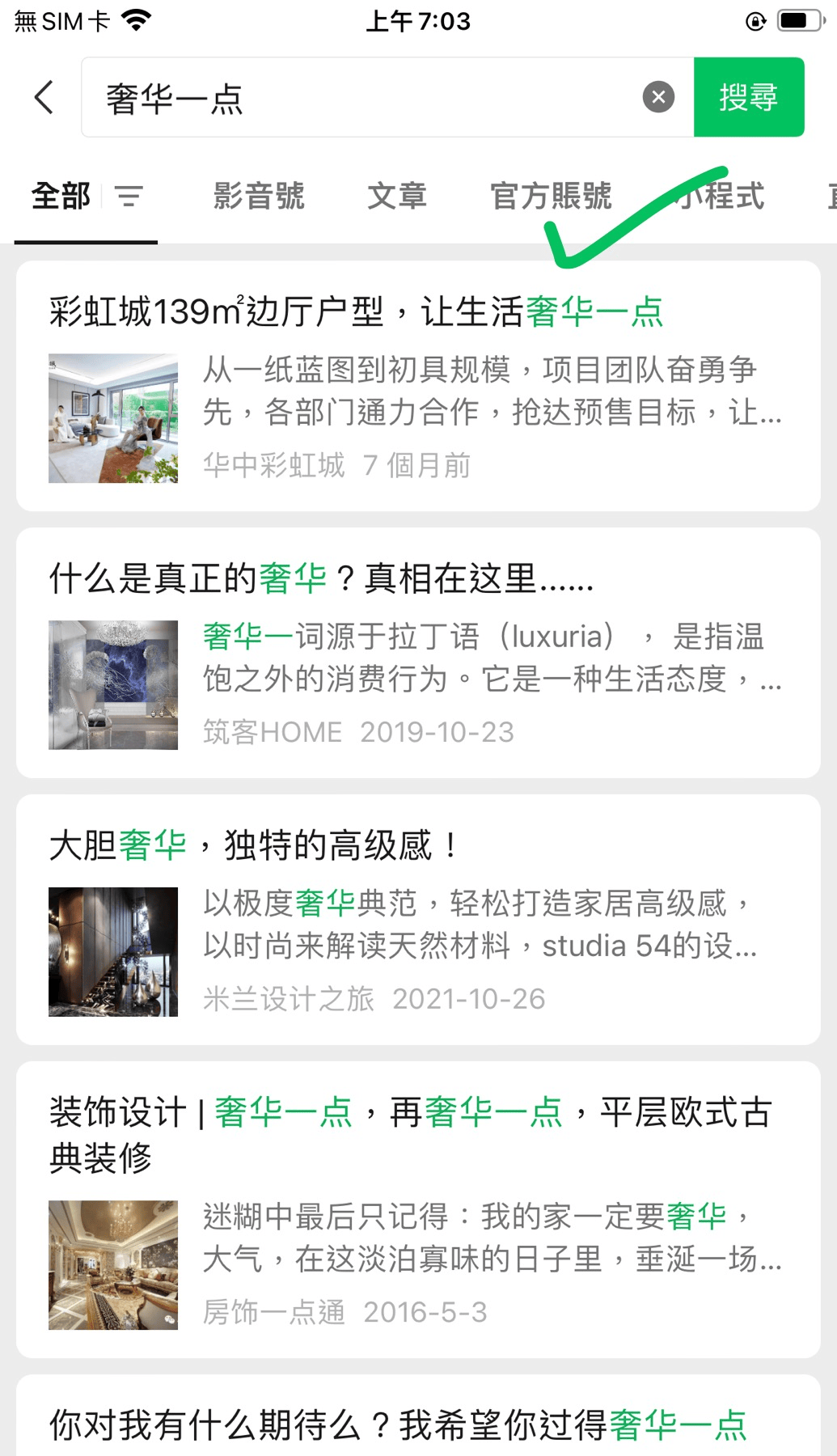The width and height of the screenshot is (837, 1456).
Task: Open the filter icon beside 全部 tab
Action: (129, 196)
